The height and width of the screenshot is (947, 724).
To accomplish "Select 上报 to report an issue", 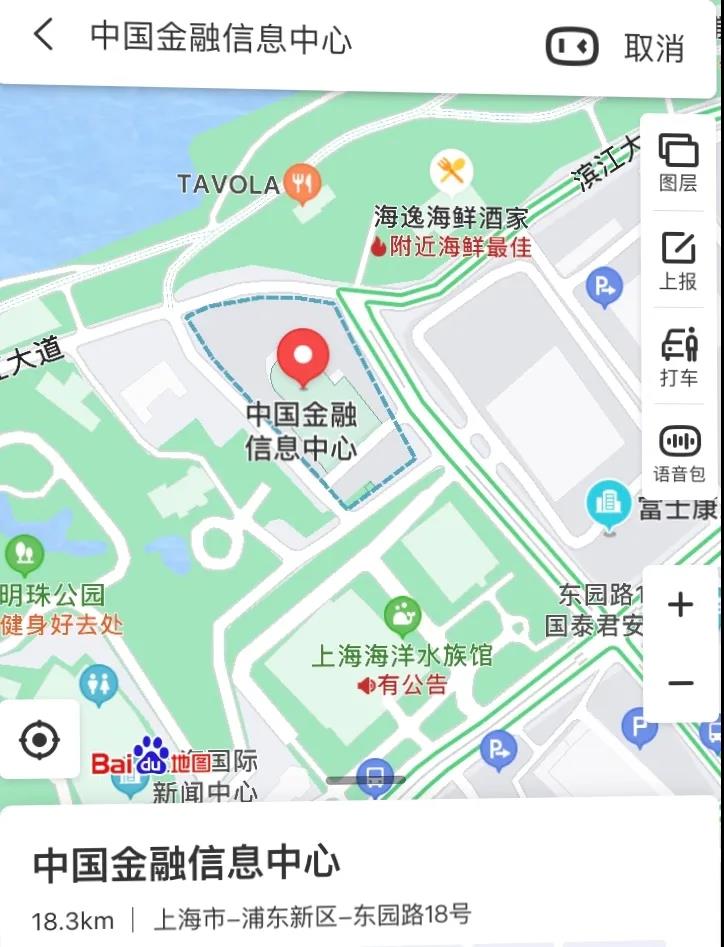I will [678, 260].
